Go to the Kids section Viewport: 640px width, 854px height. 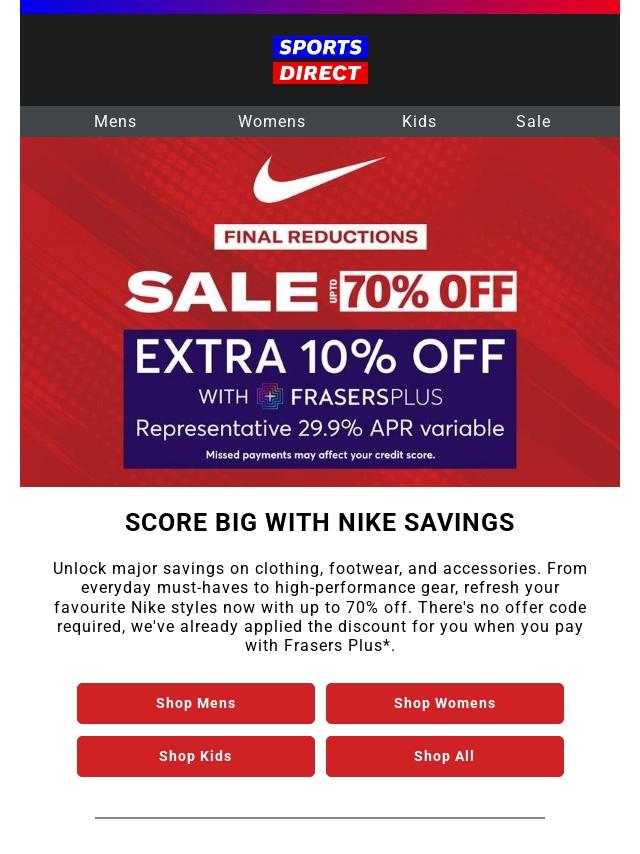point(419,121)
